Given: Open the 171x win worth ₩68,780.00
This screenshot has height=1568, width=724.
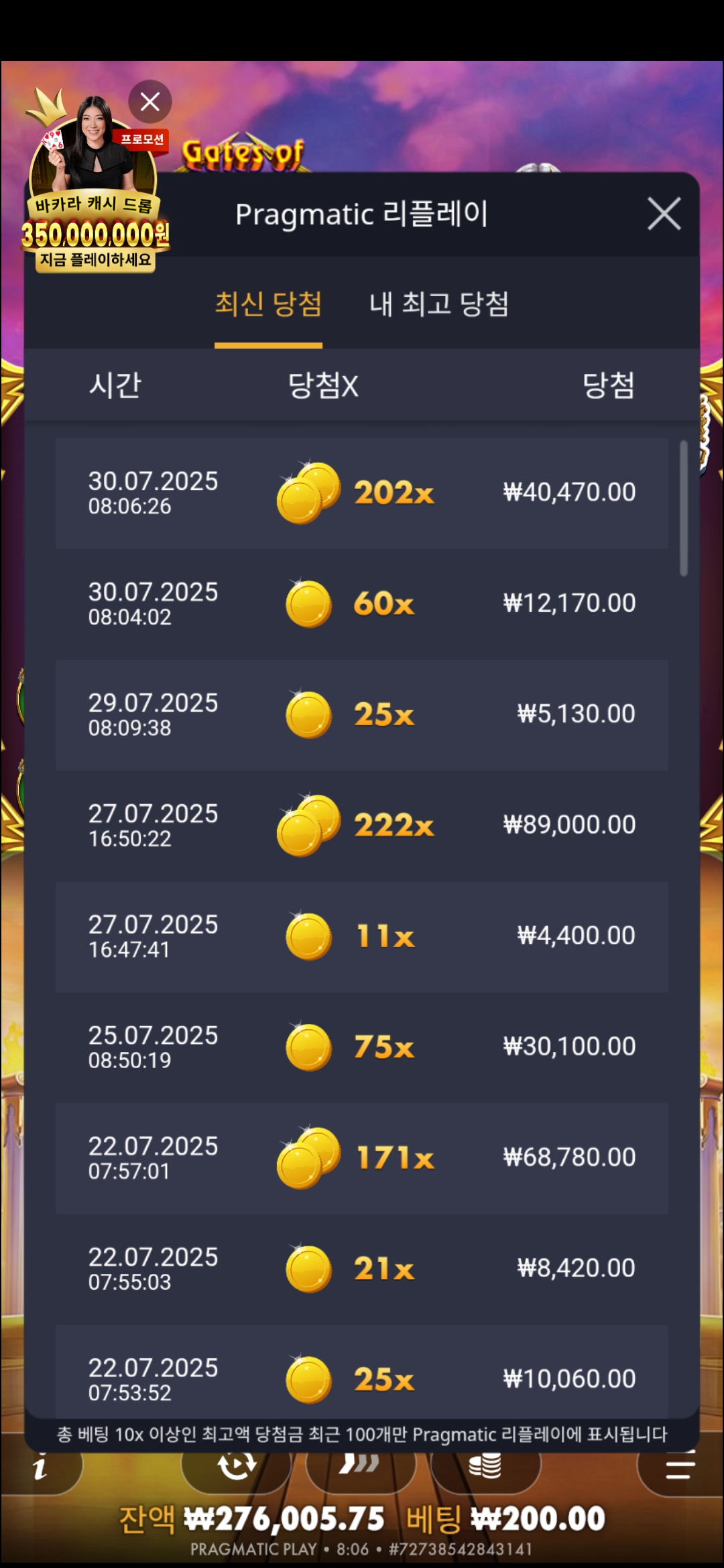Looking at the screenshot, I should [362, 1158].
